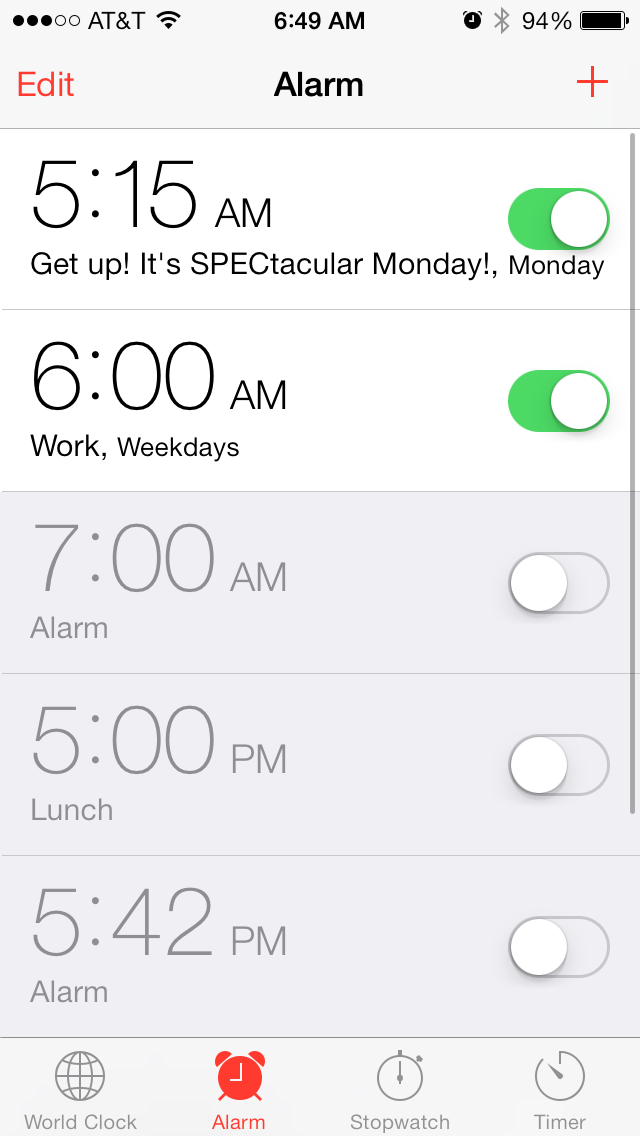Screen dimensions: 640x1136
Task: Turn off the 5:15 AM Monday alarm
Action: point(558,219)
